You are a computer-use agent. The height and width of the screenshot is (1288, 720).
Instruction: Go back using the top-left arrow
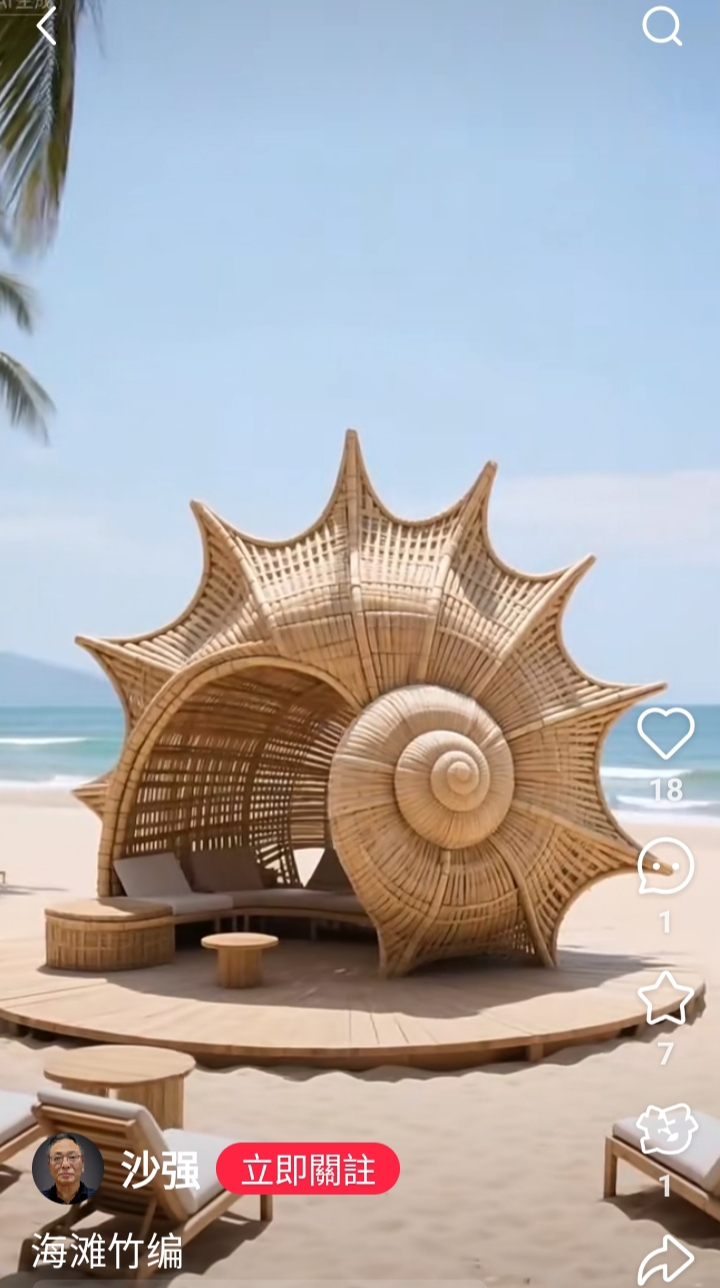(46, 26)
